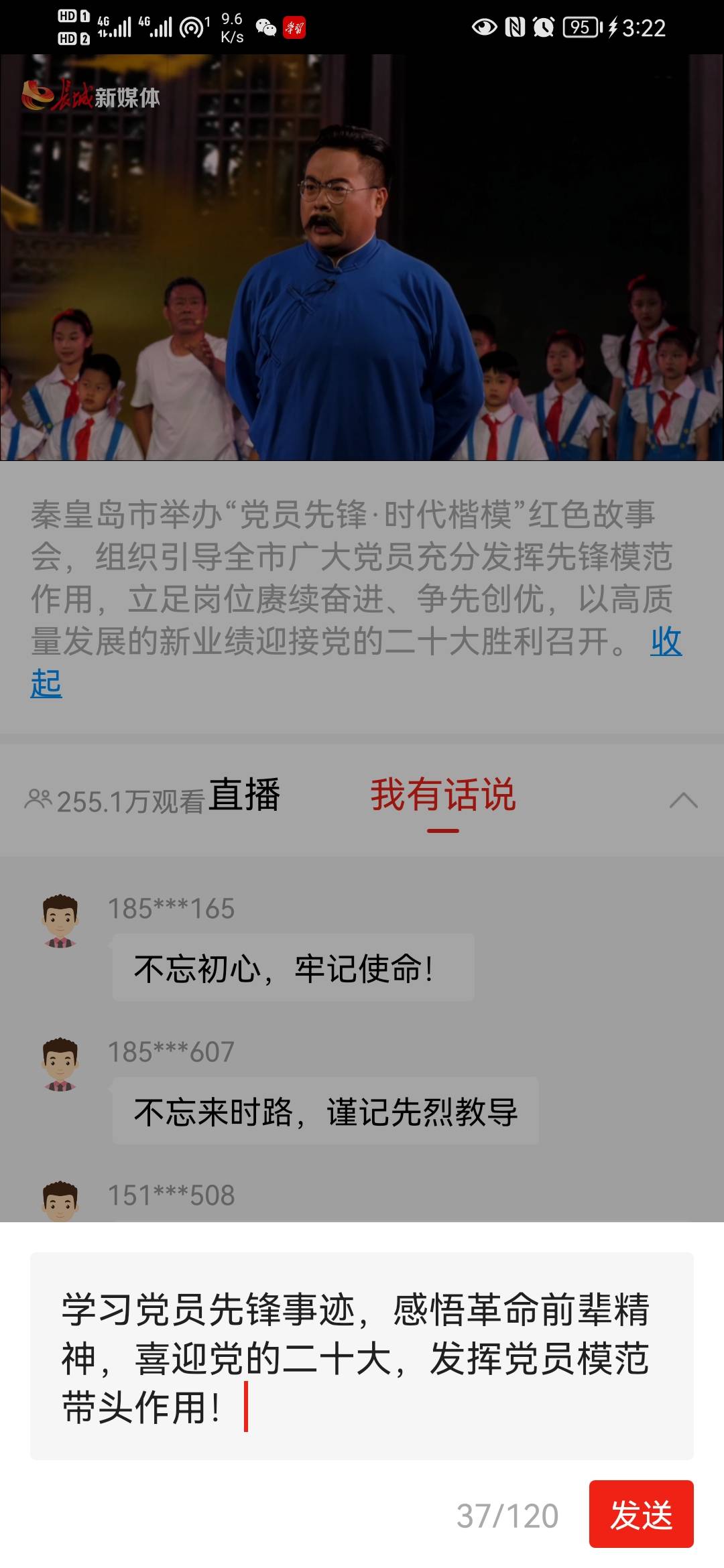
Task: Focus the comment text input box
Action: point(362,1356)
